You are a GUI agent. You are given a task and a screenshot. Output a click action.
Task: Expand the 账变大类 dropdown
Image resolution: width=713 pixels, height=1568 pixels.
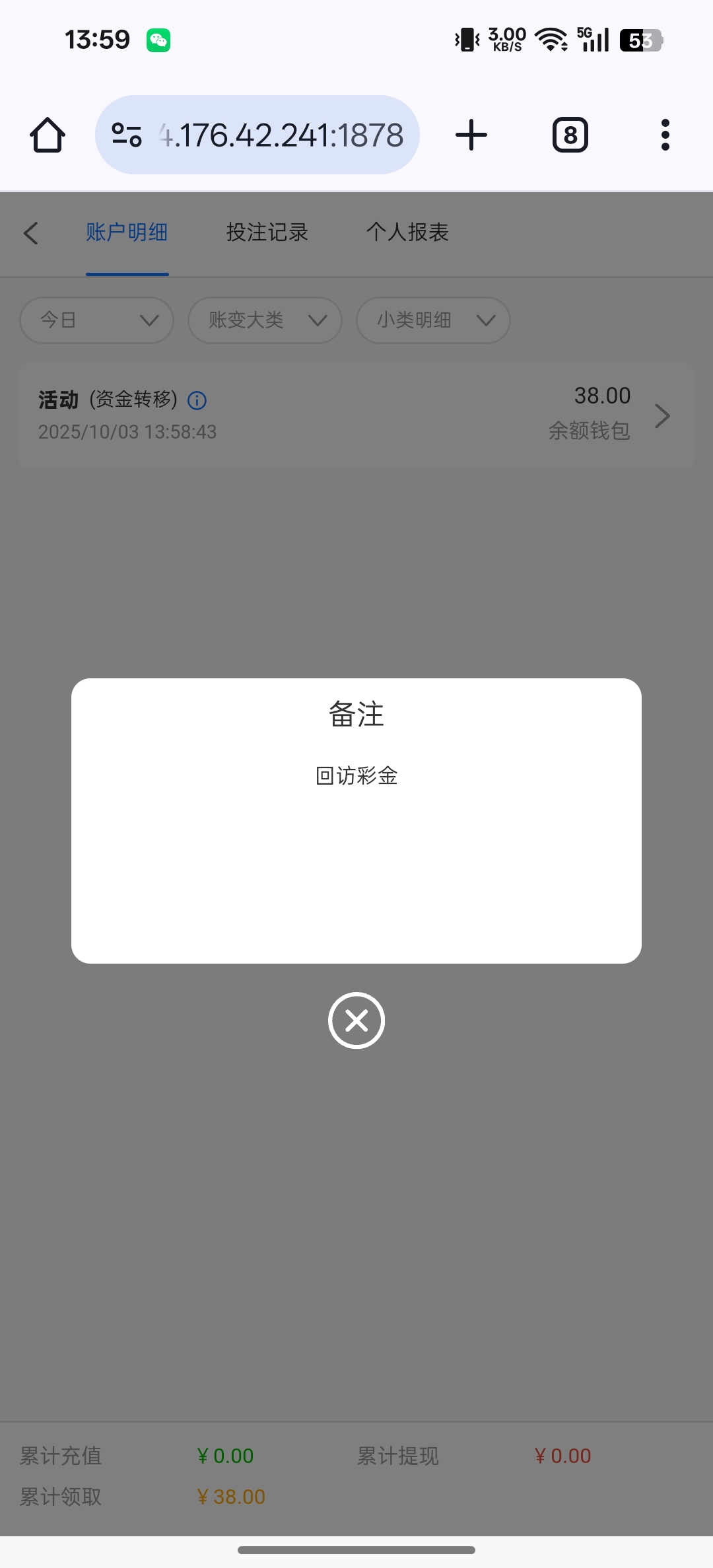[265, 320]
